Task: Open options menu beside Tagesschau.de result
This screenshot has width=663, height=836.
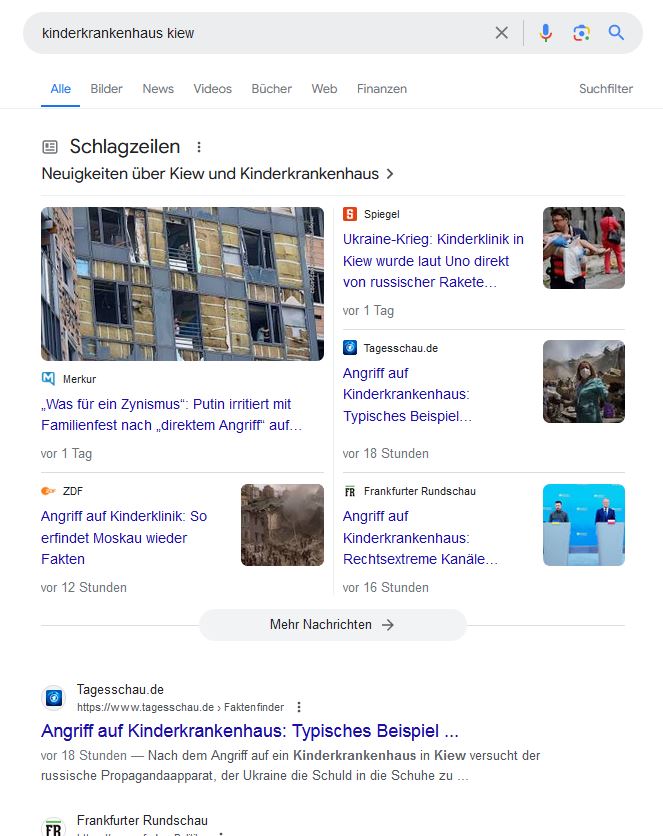Action: coord(298,707)
